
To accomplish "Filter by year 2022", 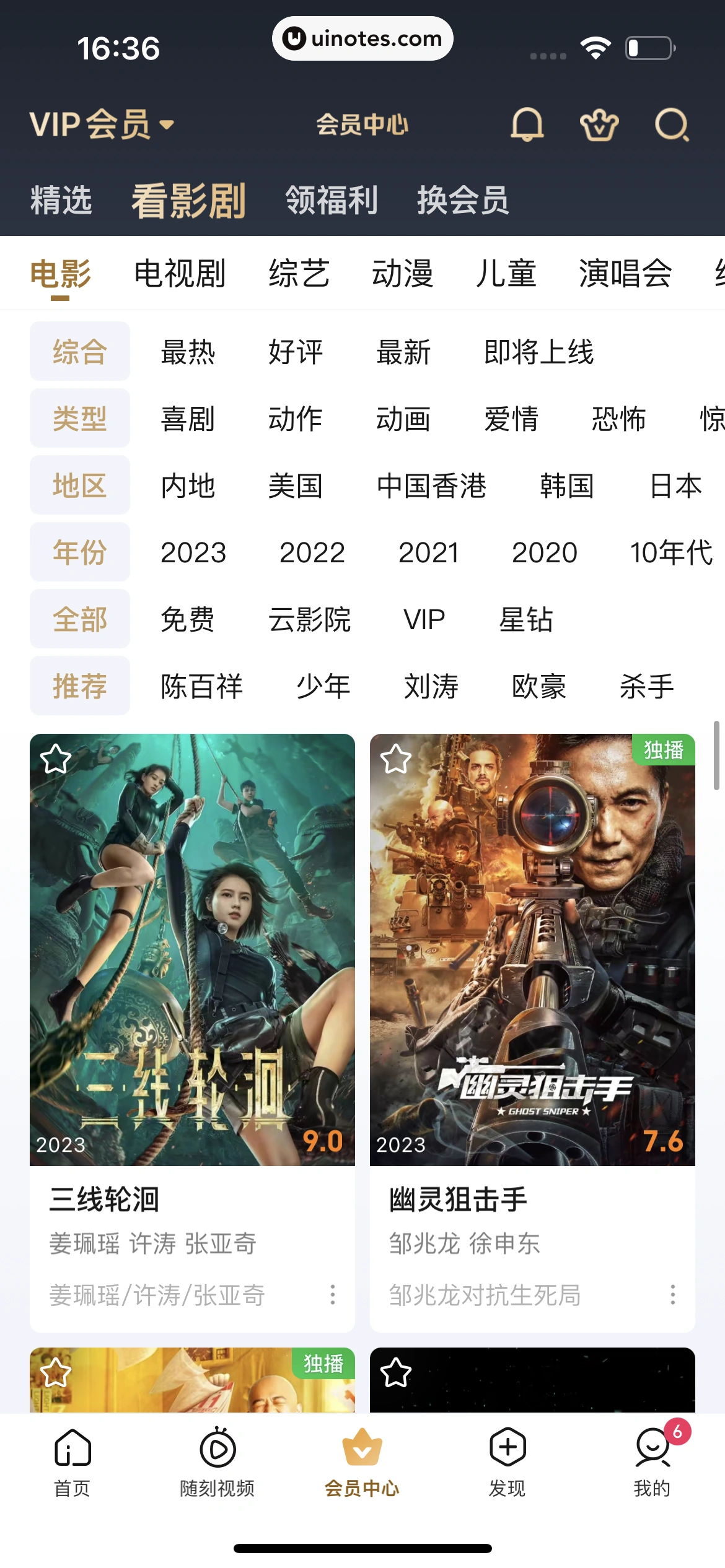I will (312, 552).
